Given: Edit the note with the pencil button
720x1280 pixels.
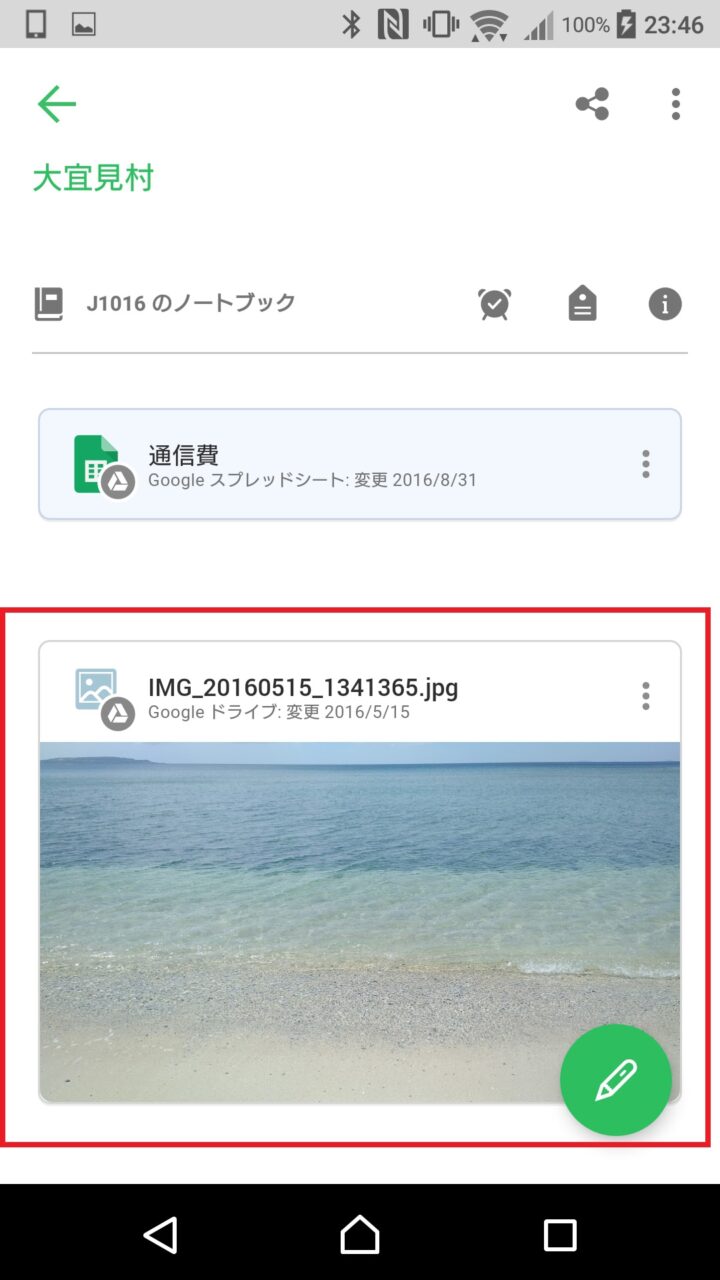Looking at the screenshot, I should click(615, 1080).
